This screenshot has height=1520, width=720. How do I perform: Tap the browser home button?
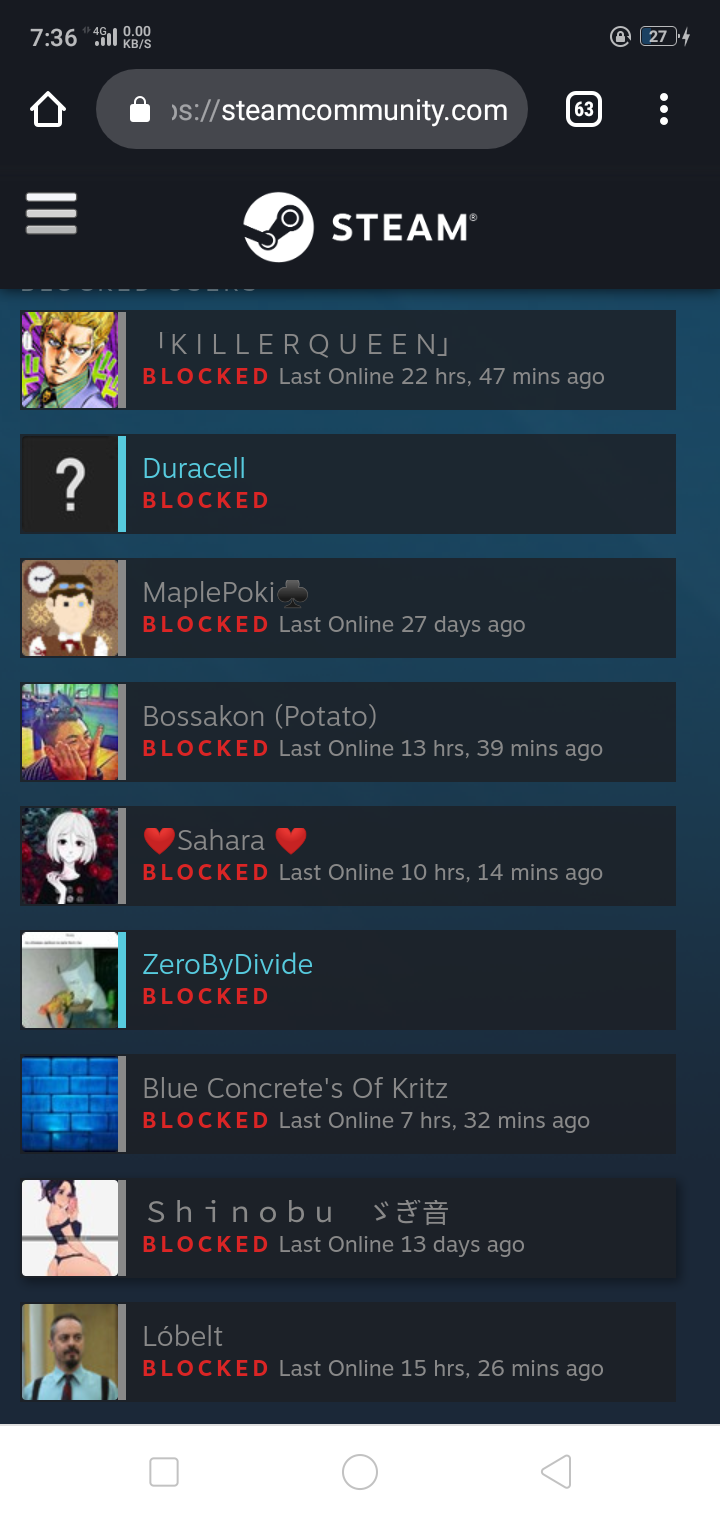pos(48,110)
